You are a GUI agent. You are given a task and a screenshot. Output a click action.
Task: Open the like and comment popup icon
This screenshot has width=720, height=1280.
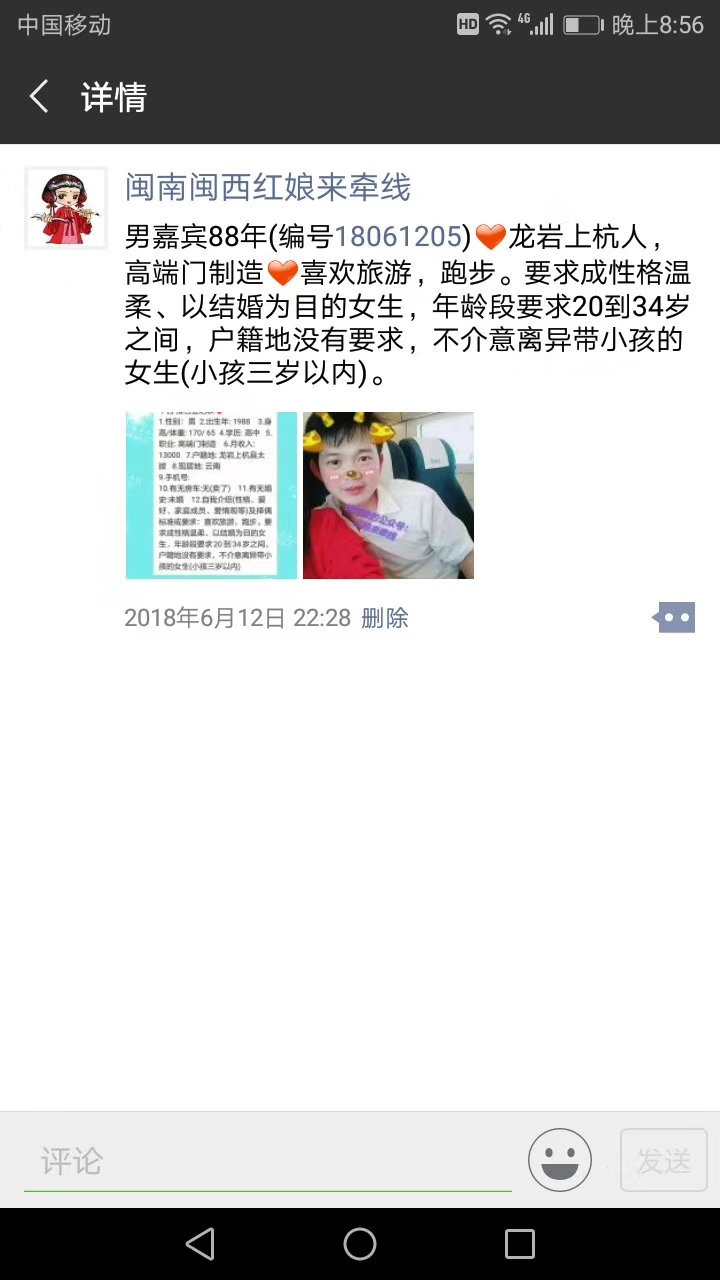click(674, 618)
